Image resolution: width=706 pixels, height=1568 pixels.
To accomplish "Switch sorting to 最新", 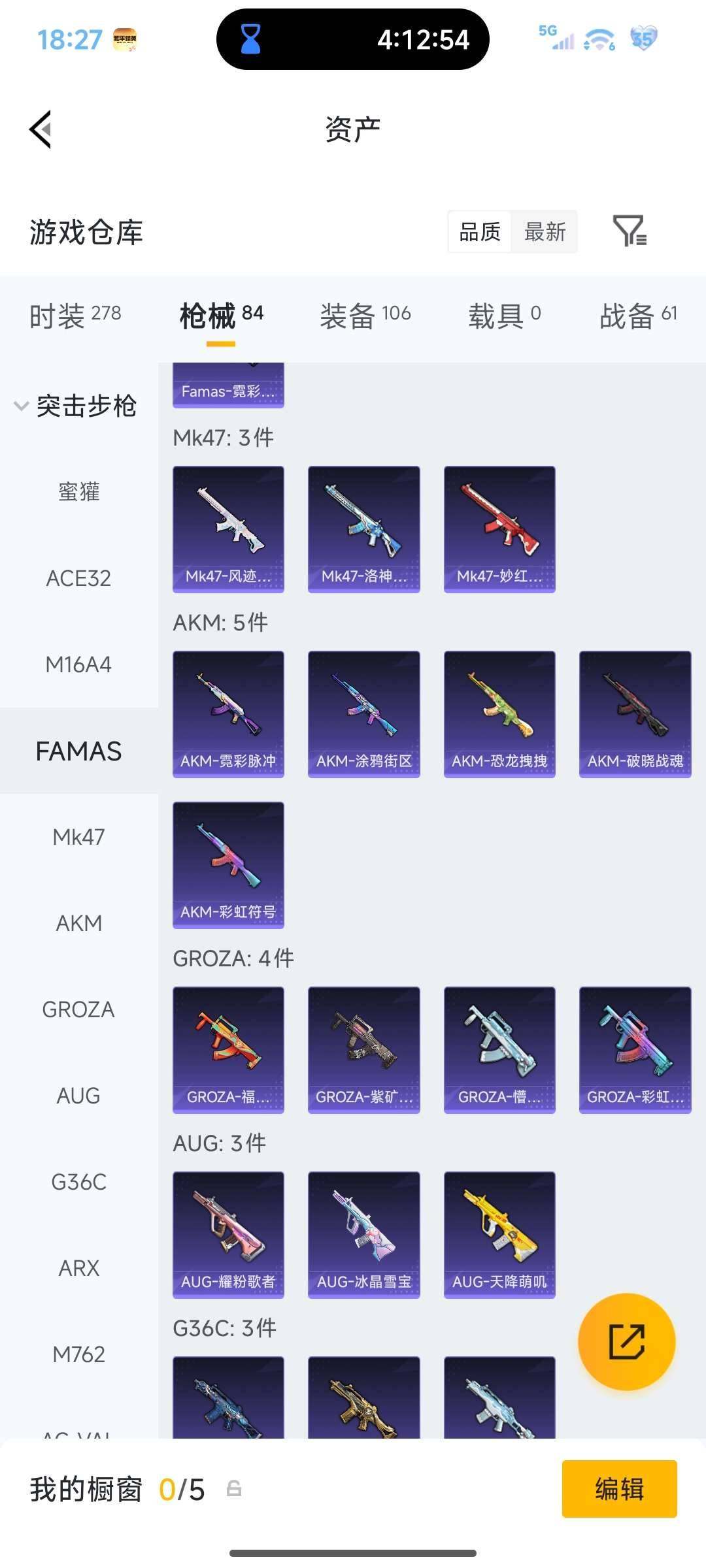I will click(546, 233).
